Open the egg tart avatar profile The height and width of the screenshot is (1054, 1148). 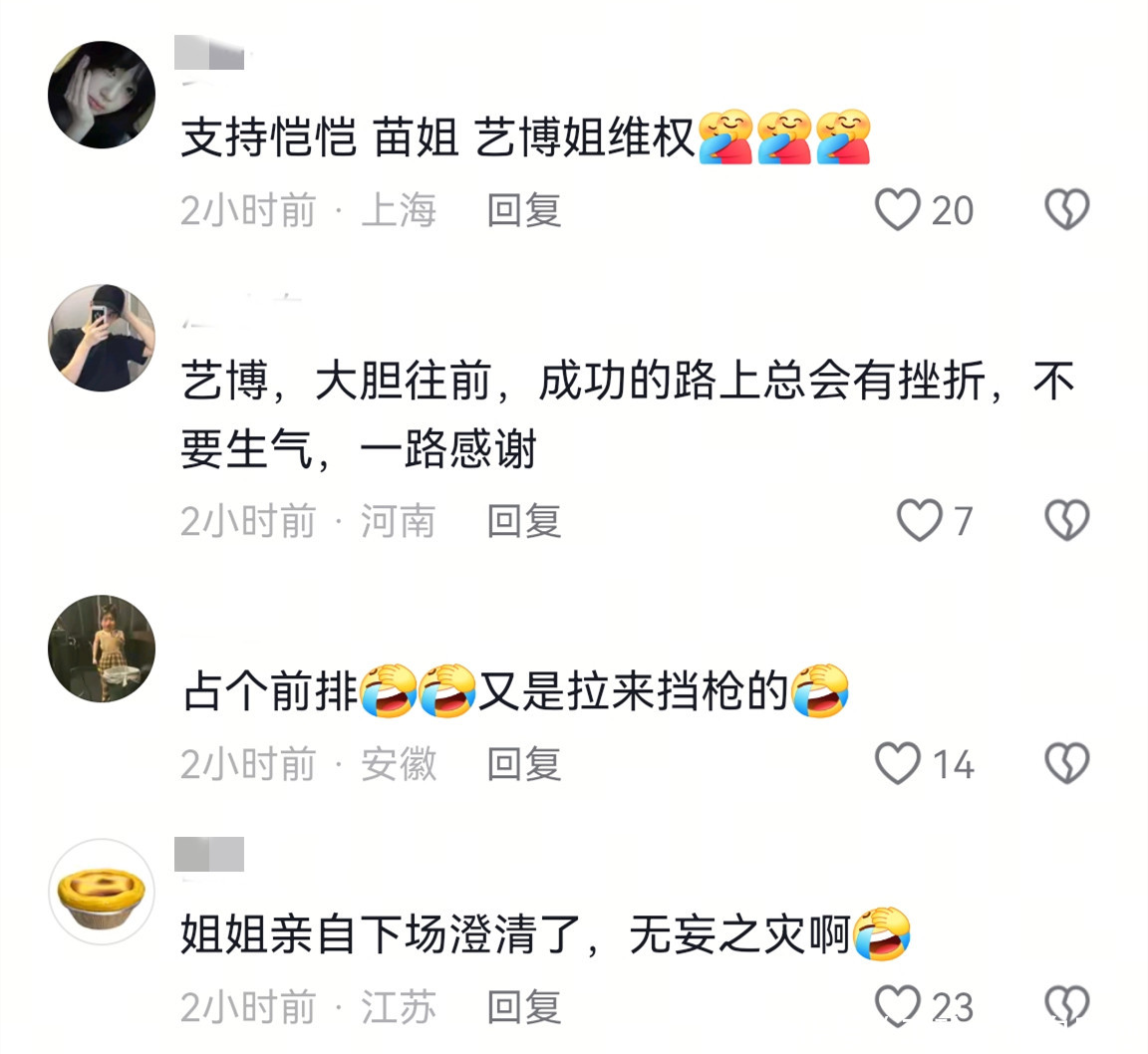point(102,892)
